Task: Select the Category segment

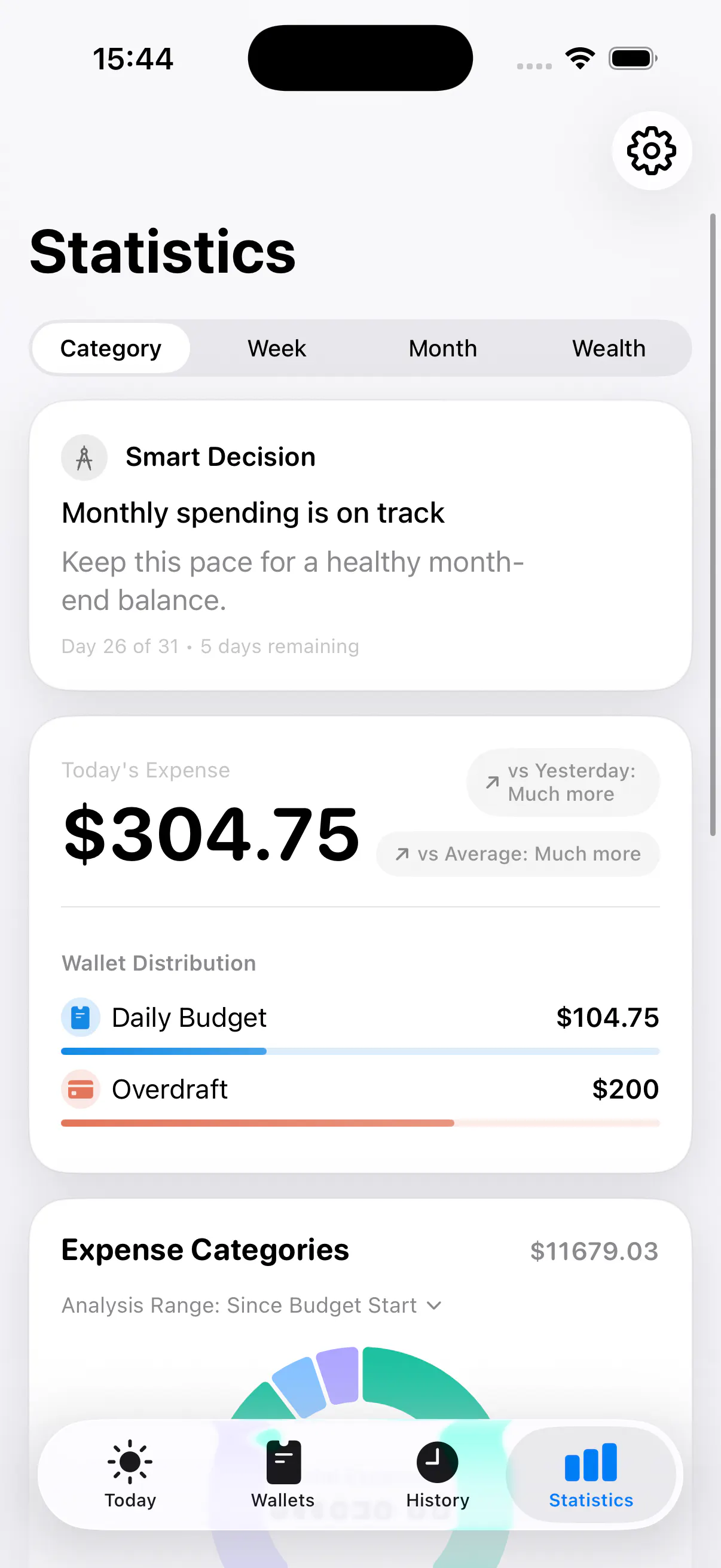Action: 111,348
